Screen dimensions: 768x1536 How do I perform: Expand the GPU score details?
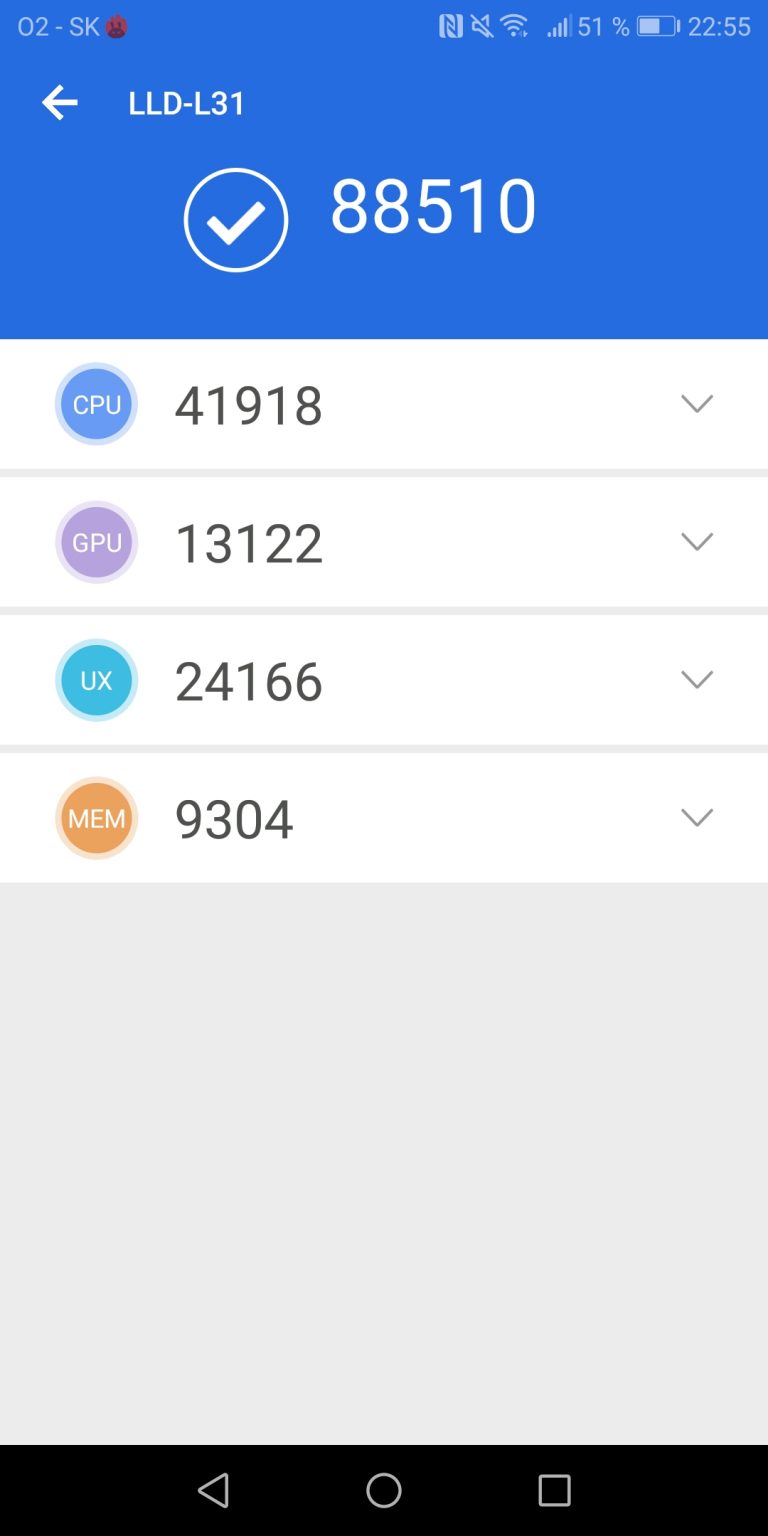(x=697, y=542)
